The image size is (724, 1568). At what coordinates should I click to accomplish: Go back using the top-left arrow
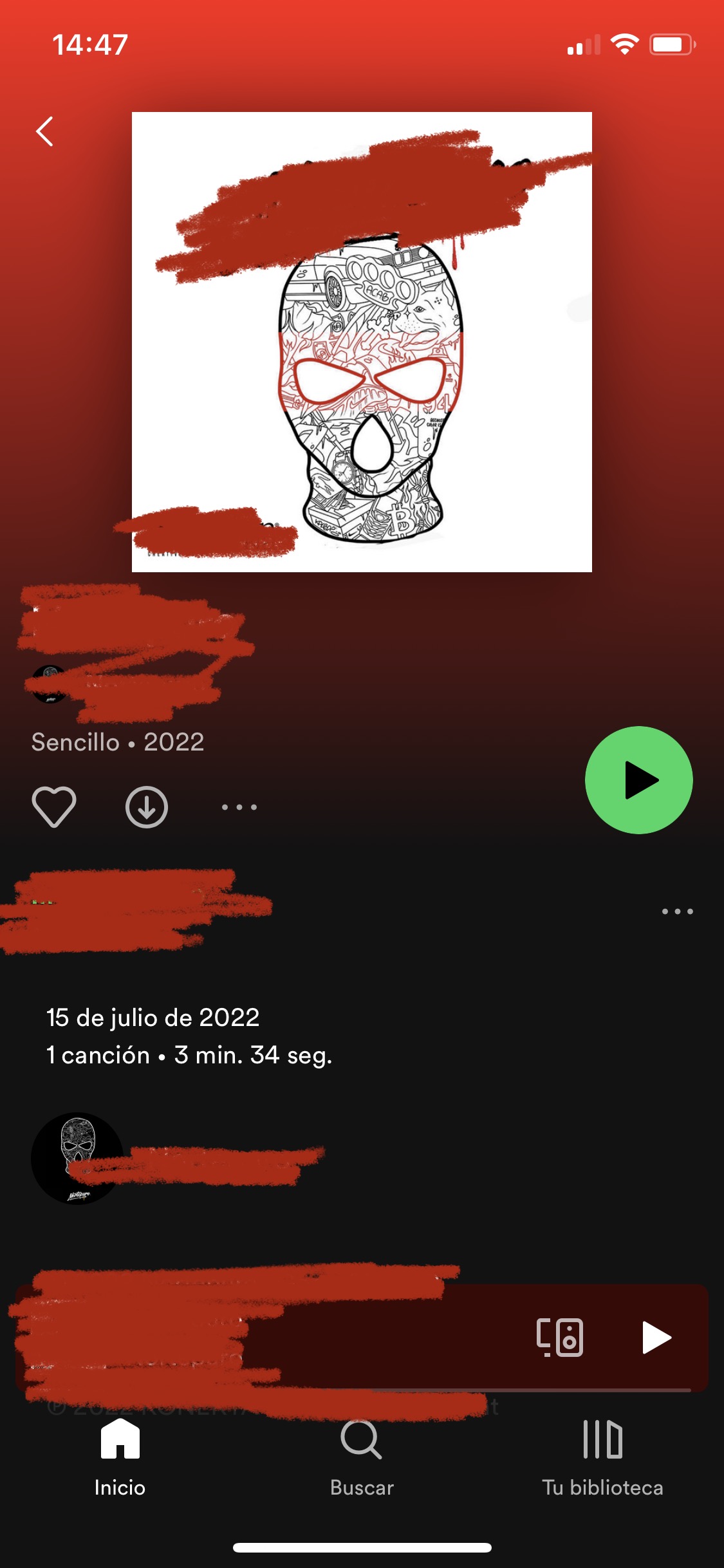[x=44, y=132]
